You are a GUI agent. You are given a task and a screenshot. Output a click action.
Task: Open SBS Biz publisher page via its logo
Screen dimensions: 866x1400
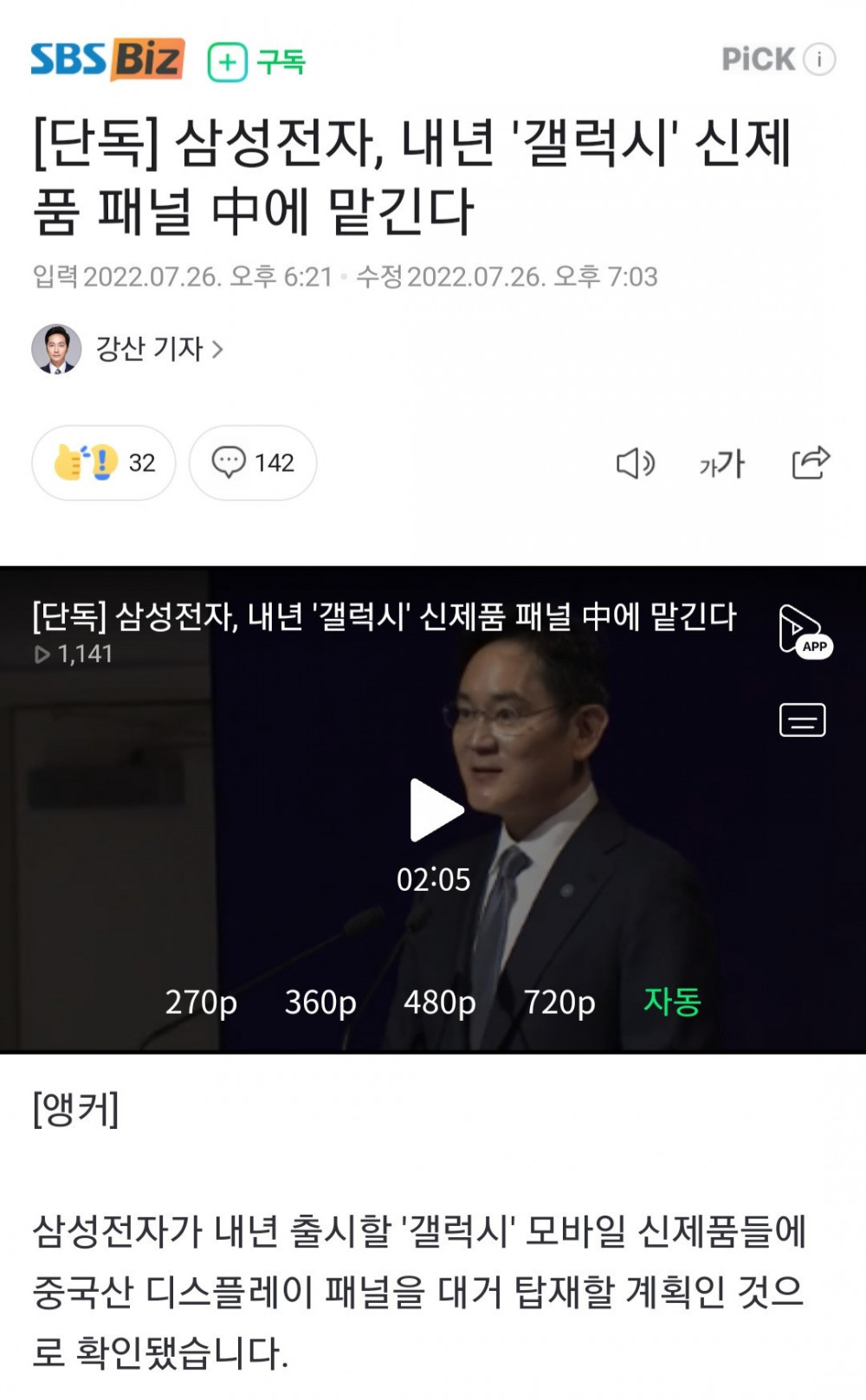tap(107, 60)
